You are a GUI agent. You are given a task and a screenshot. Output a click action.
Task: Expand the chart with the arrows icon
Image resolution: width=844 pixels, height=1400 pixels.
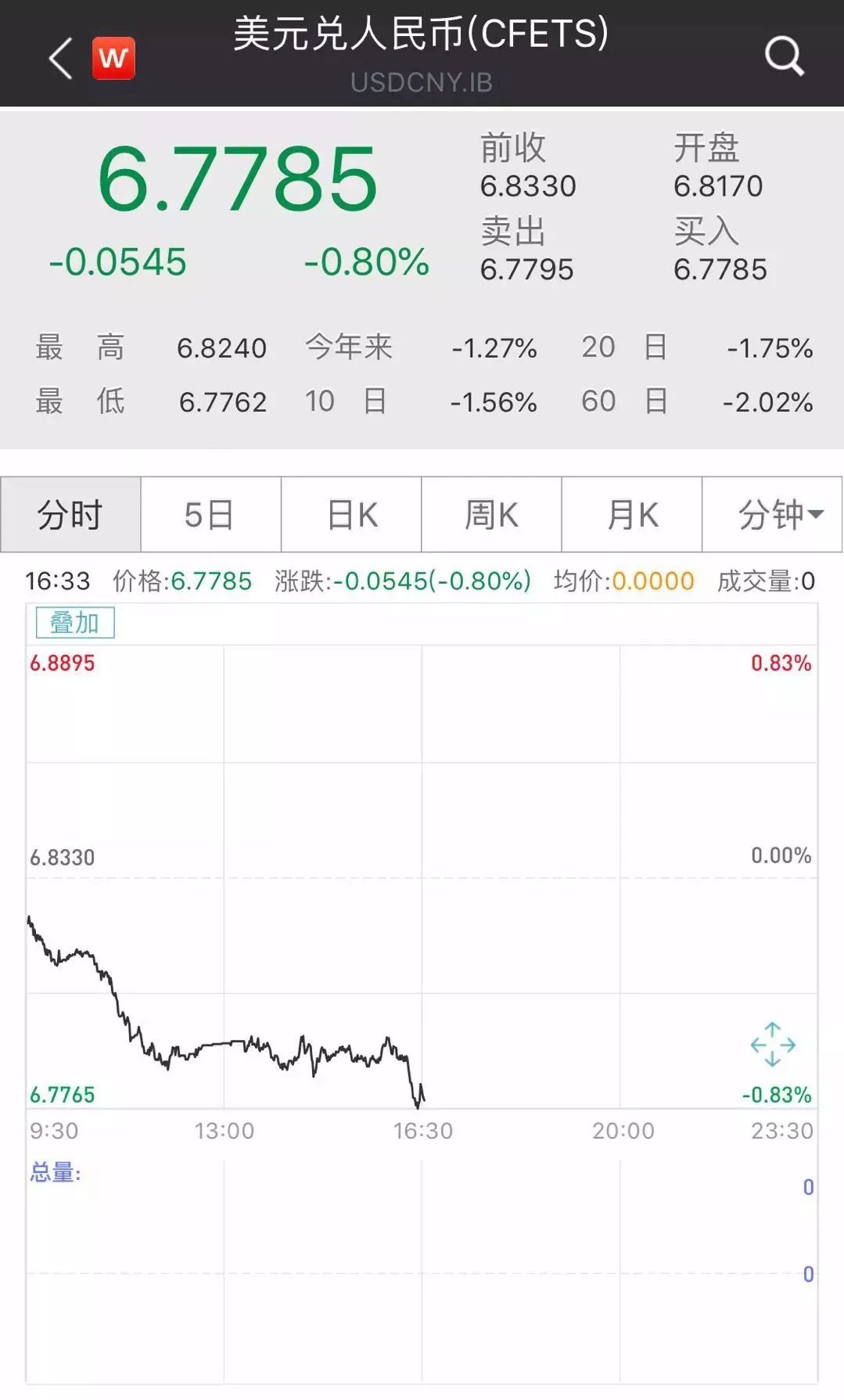[x=773, y=1045]
